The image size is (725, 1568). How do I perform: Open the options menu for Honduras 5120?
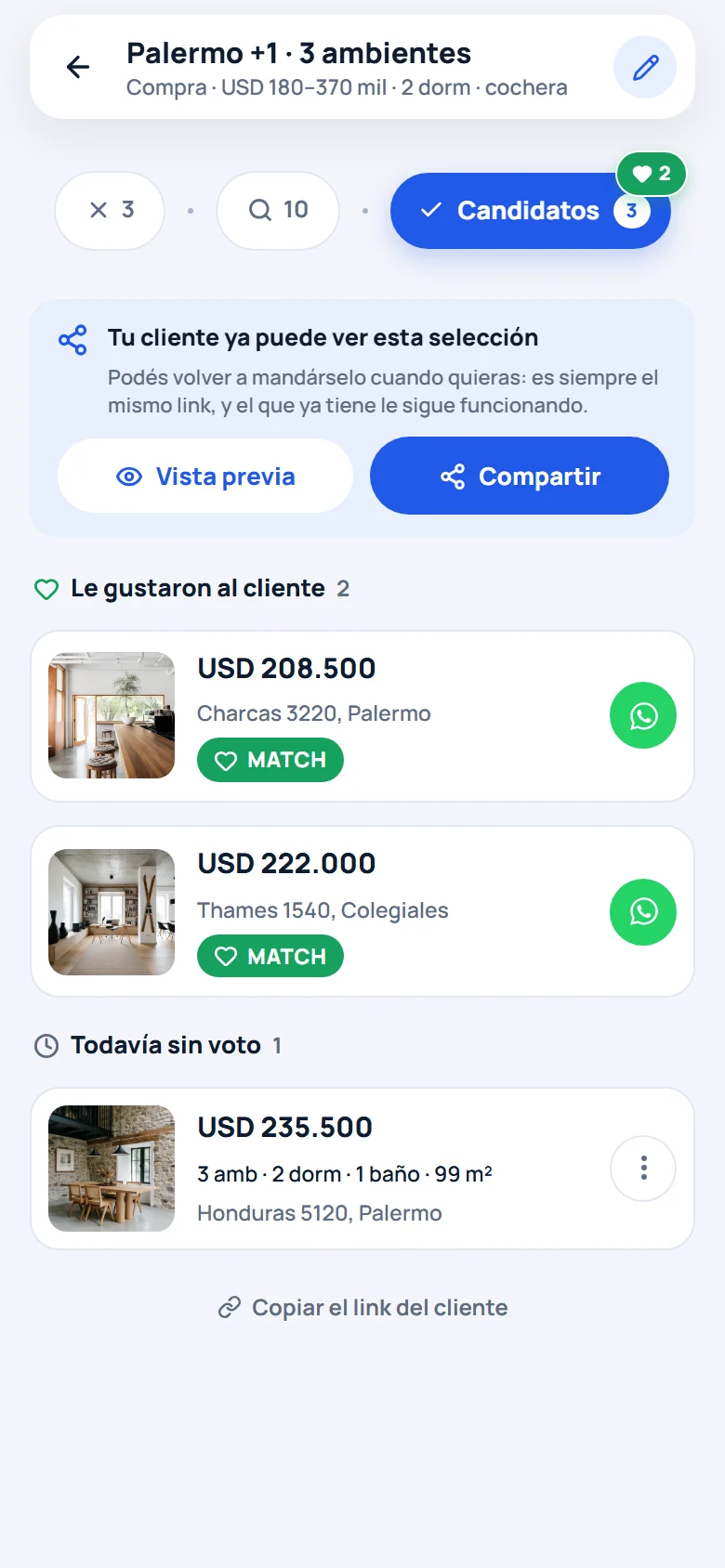tap(643, 1169)
